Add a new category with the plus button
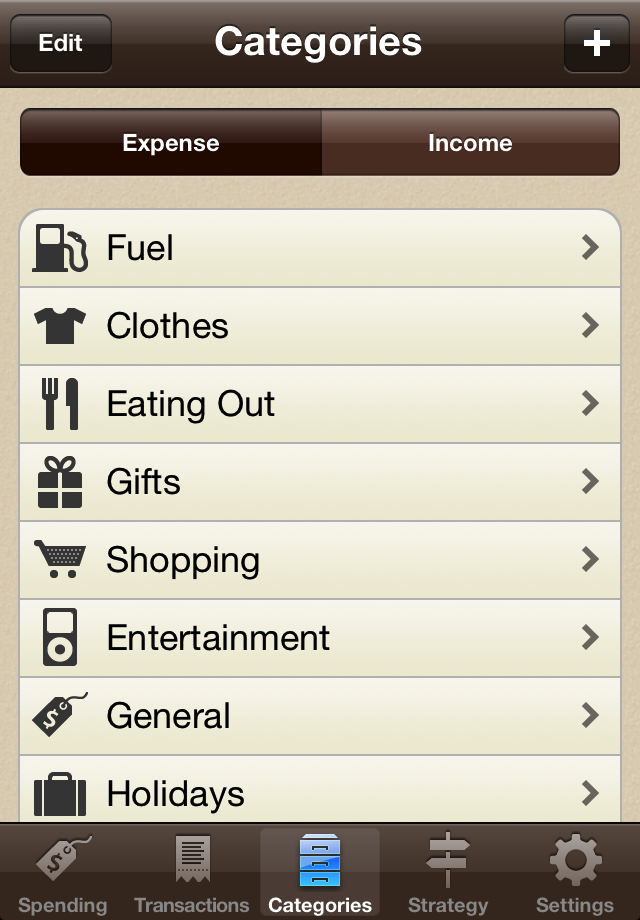 (596, 44)
